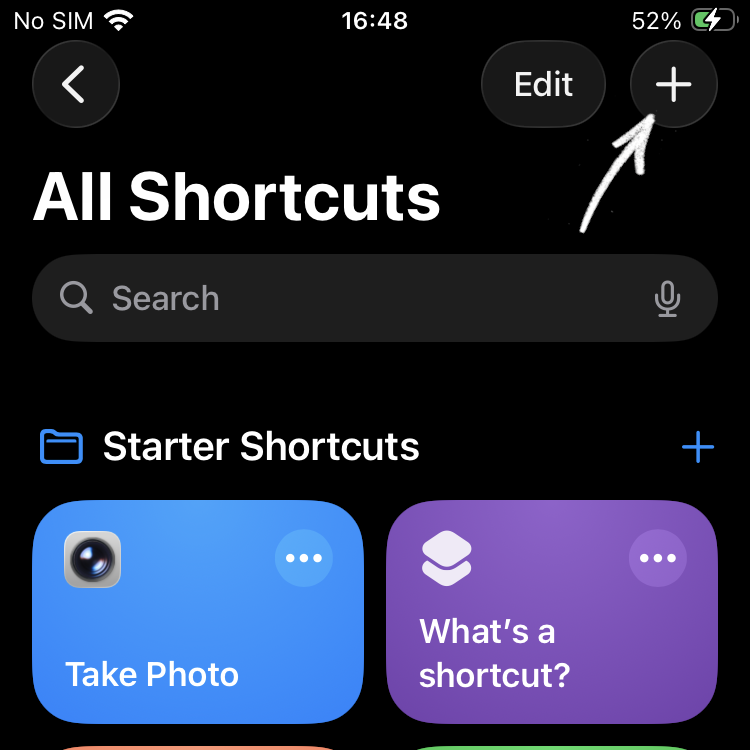Open more options for What's a shortcut?
Viewport: 750px width, 750px height.
coord(657,558)
